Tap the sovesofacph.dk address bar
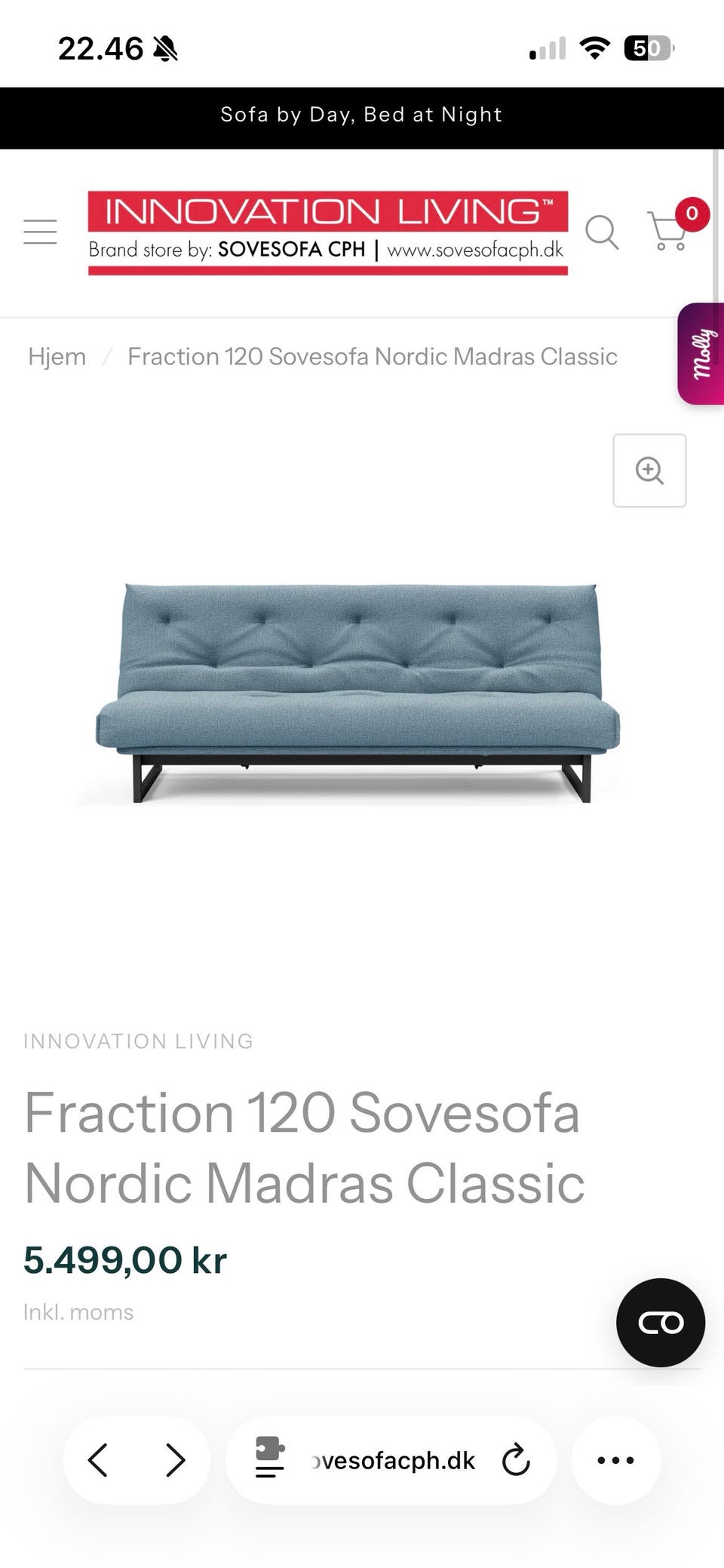Image resolution: width=724 pixels, height=1568 pixels. (393, 1460)
